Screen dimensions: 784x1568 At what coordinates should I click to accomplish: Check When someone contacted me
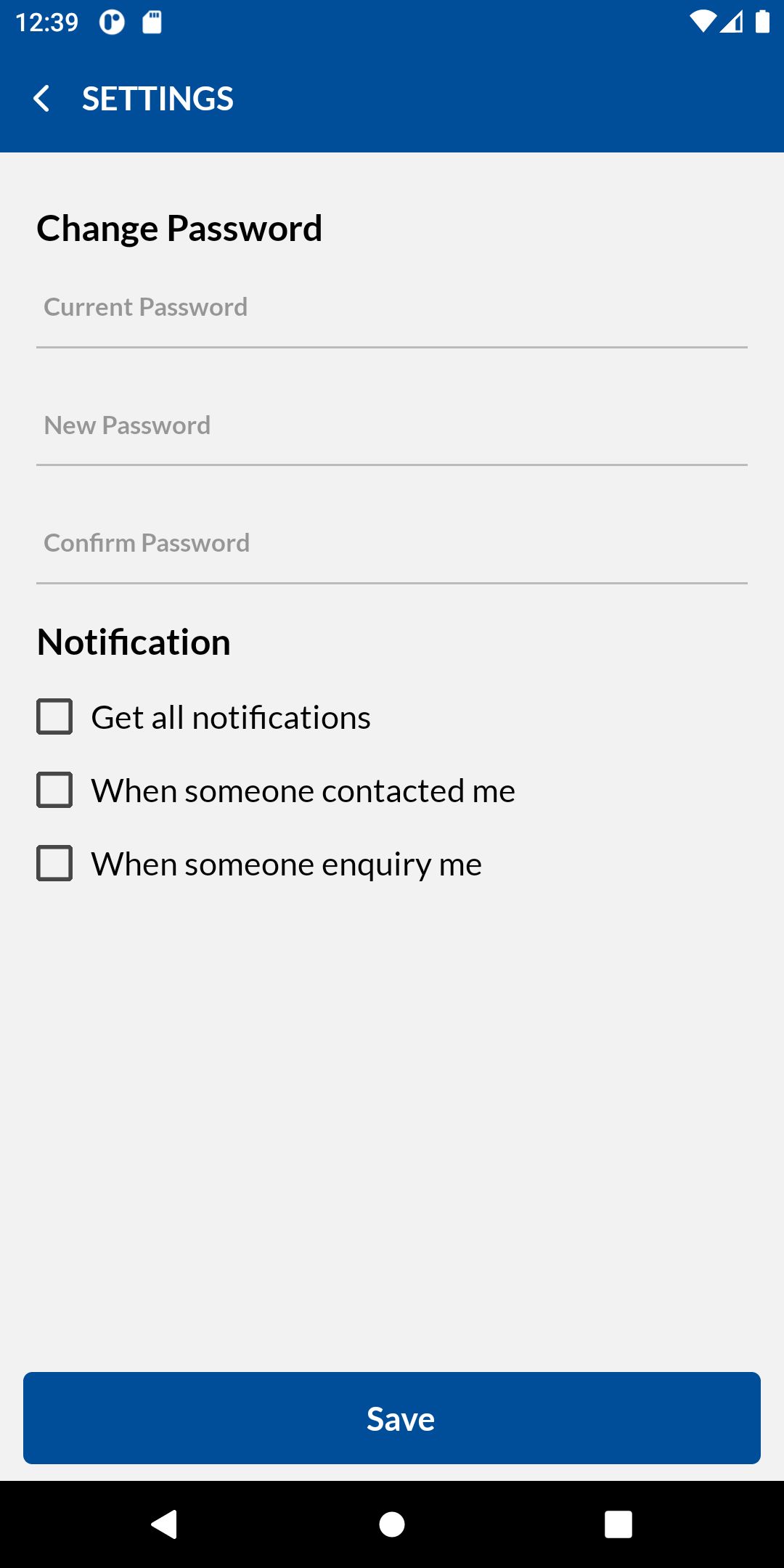coord(55,791)
